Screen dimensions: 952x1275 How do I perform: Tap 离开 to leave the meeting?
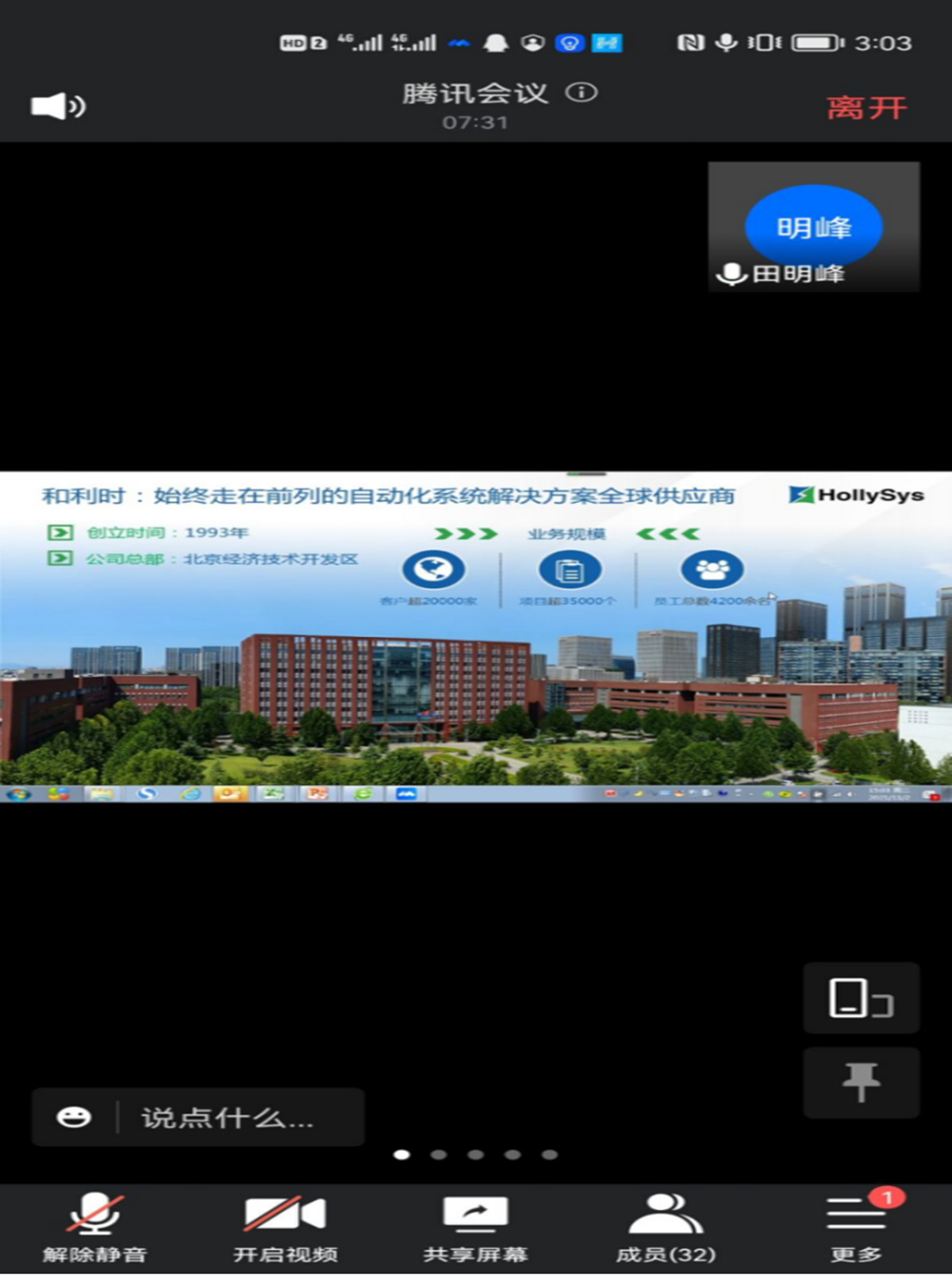click(x=866, y=108)
